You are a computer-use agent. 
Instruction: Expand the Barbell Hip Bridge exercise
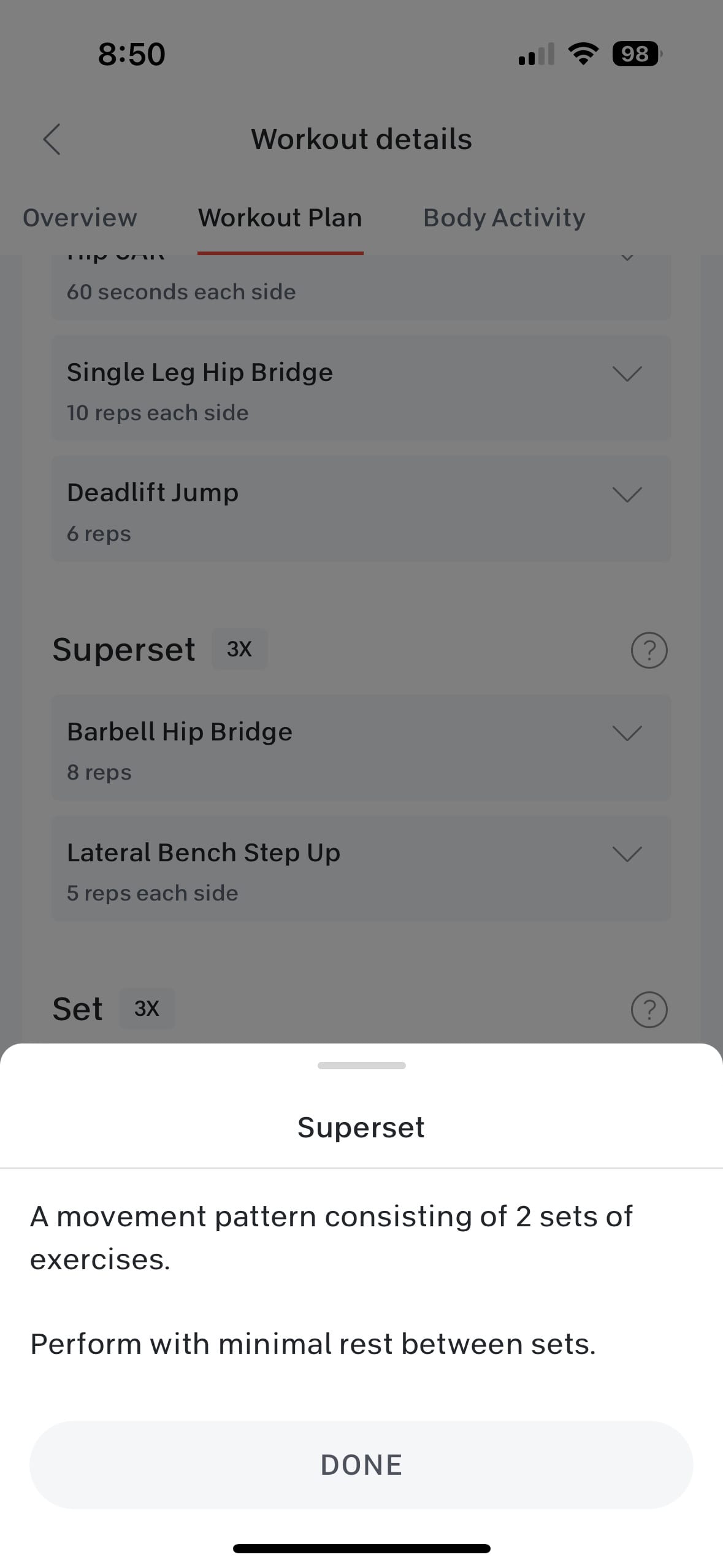click(x=627, y=733)
